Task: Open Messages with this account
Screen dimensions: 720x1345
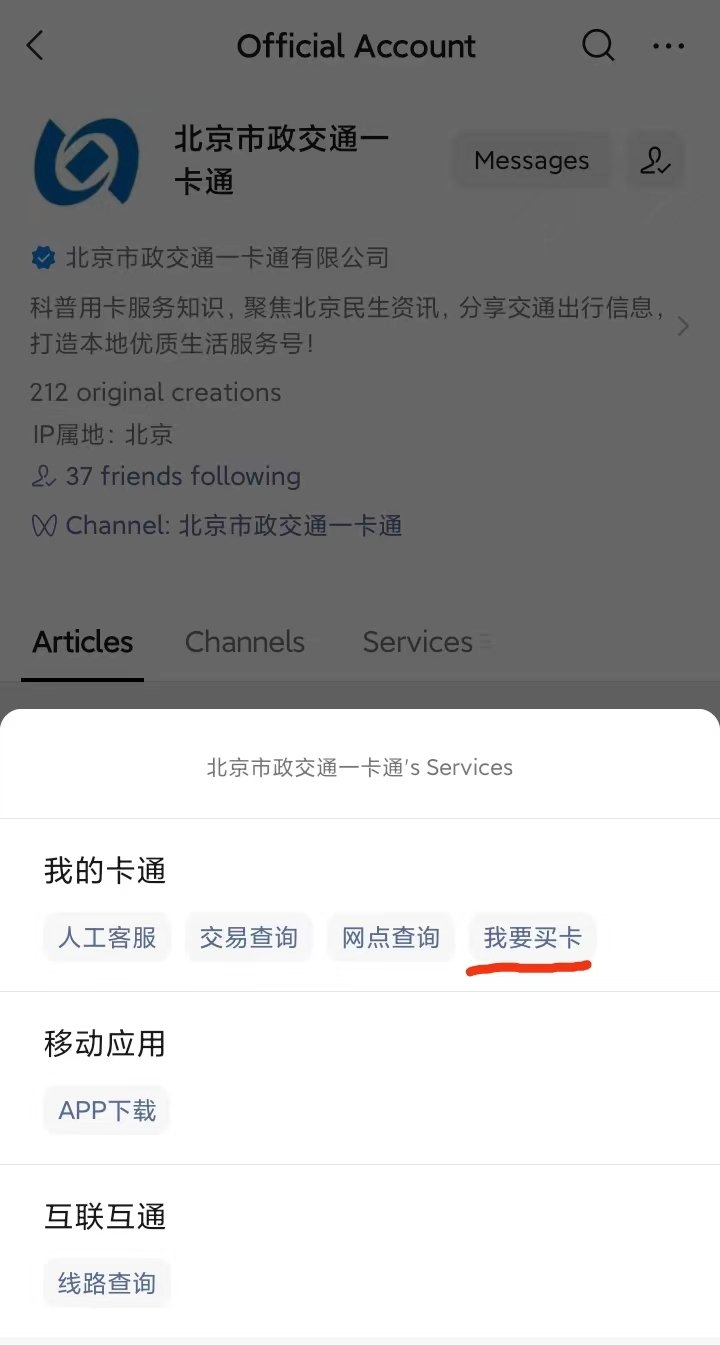Action: pyautogui.click(x=532, y=160)
